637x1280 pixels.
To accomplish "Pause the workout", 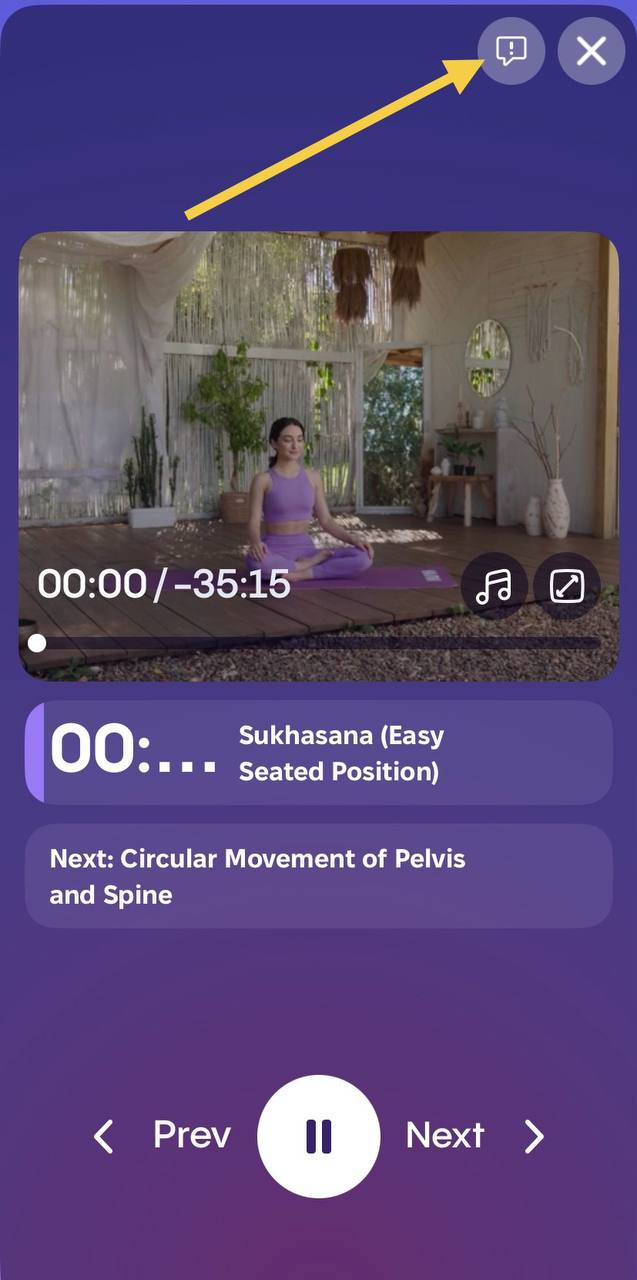I will [x=318, y=1136].
